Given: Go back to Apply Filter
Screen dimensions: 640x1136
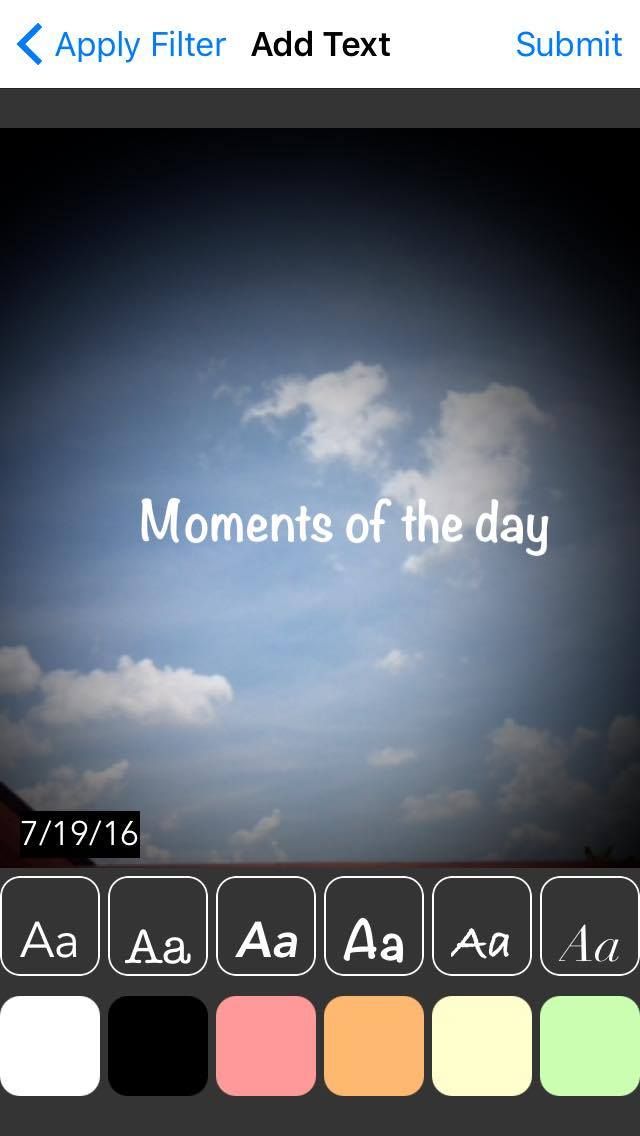Looking at the screenshot, I should point(121,45).
